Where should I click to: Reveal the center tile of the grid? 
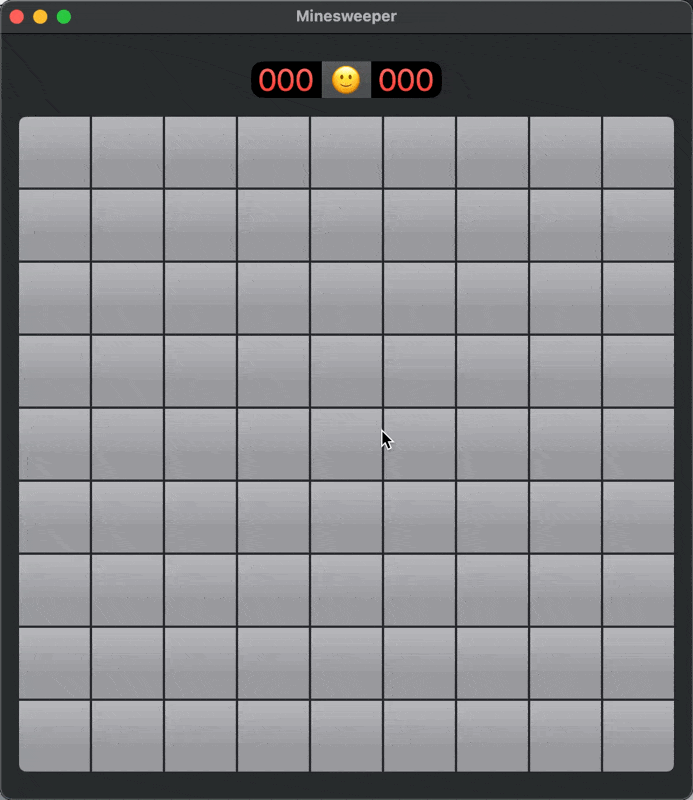(346, 444)
